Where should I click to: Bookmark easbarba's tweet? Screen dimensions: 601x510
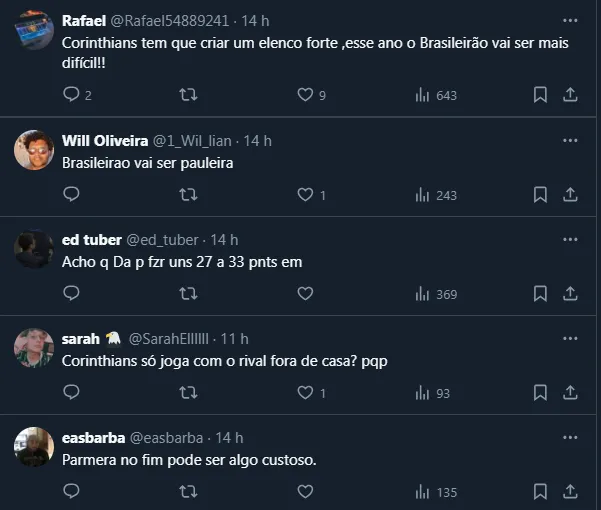point(540,491)
